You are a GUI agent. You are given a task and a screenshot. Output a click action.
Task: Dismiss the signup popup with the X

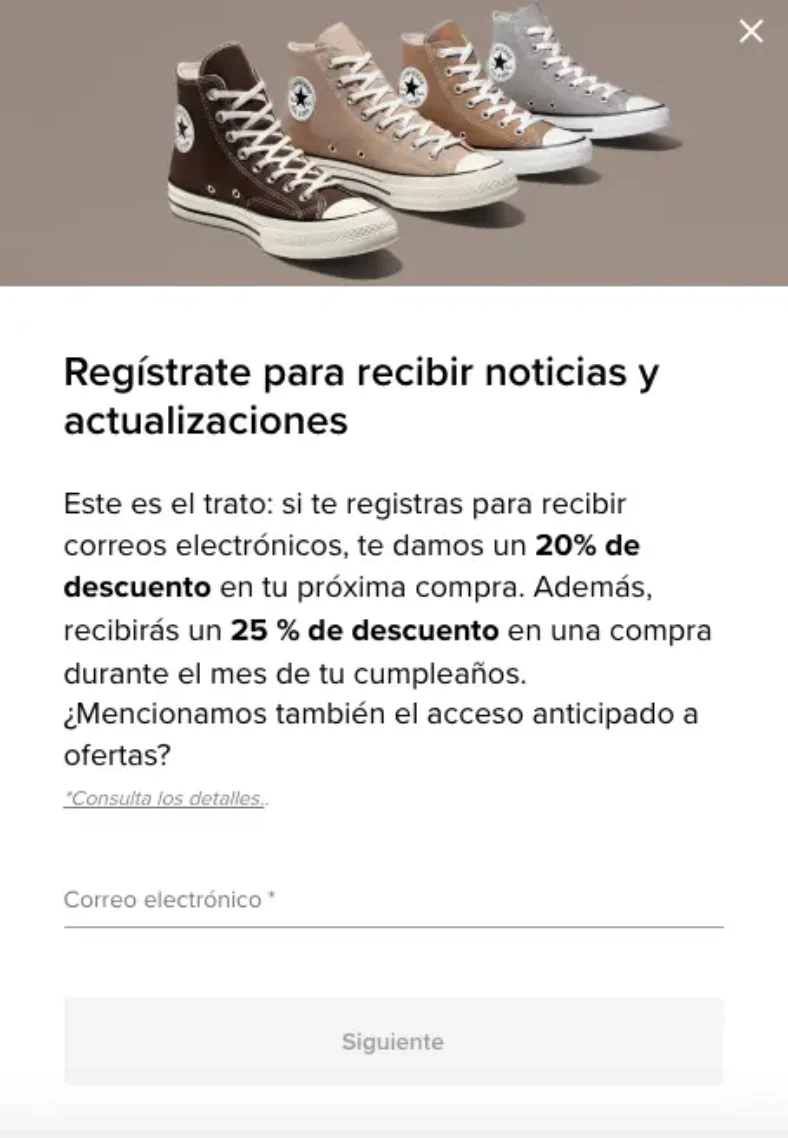click(x=750, y=32)
